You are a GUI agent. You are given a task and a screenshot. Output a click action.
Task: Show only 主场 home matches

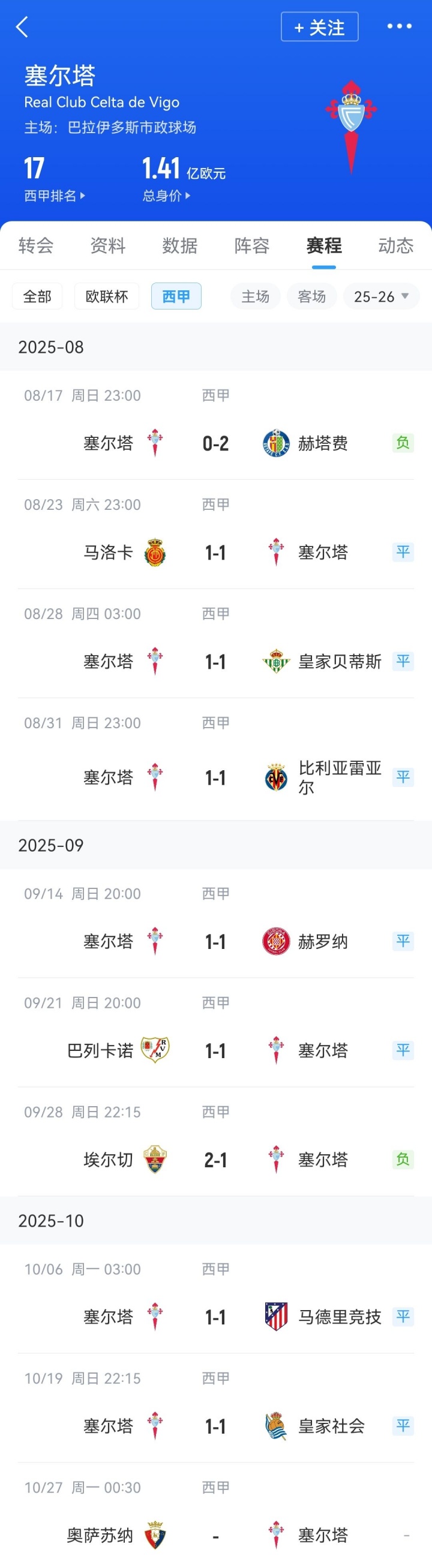click(x=255, y=296)
